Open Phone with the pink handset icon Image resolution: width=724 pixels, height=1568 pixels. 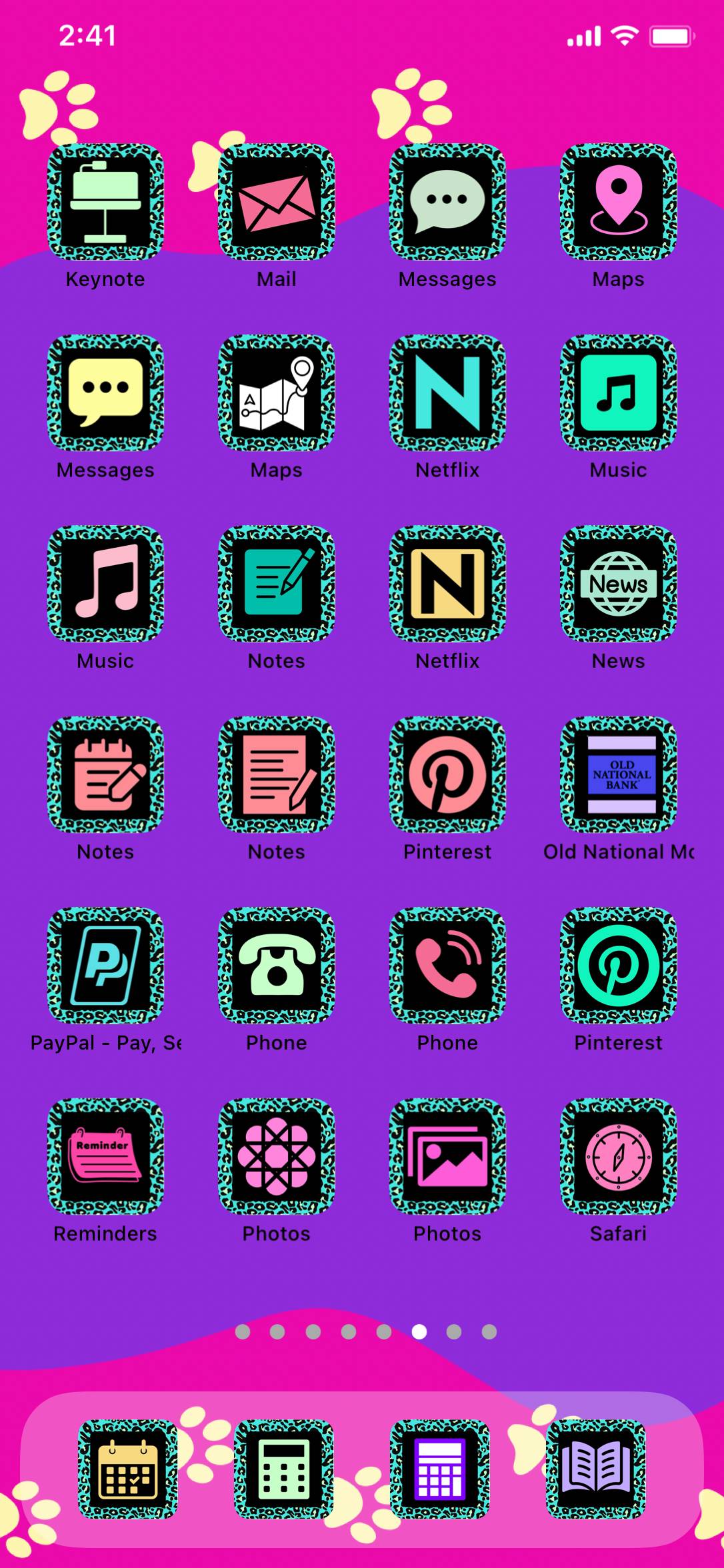point(447,965)
